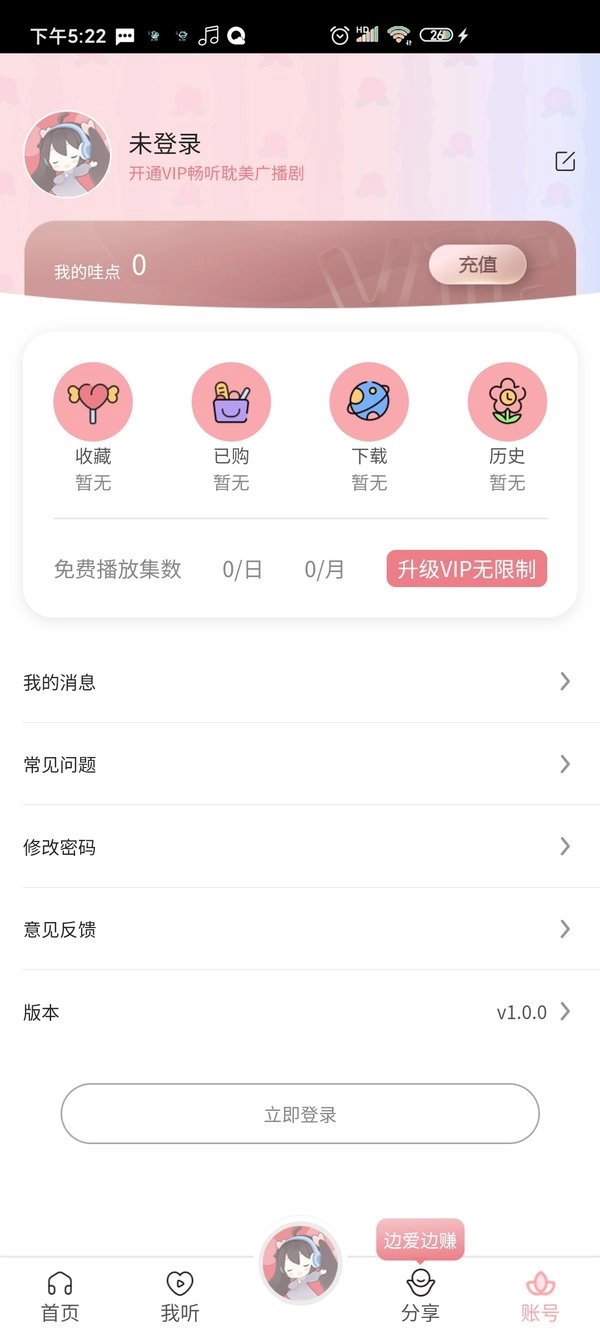Open 我的消息 messages row

point(300,683)
